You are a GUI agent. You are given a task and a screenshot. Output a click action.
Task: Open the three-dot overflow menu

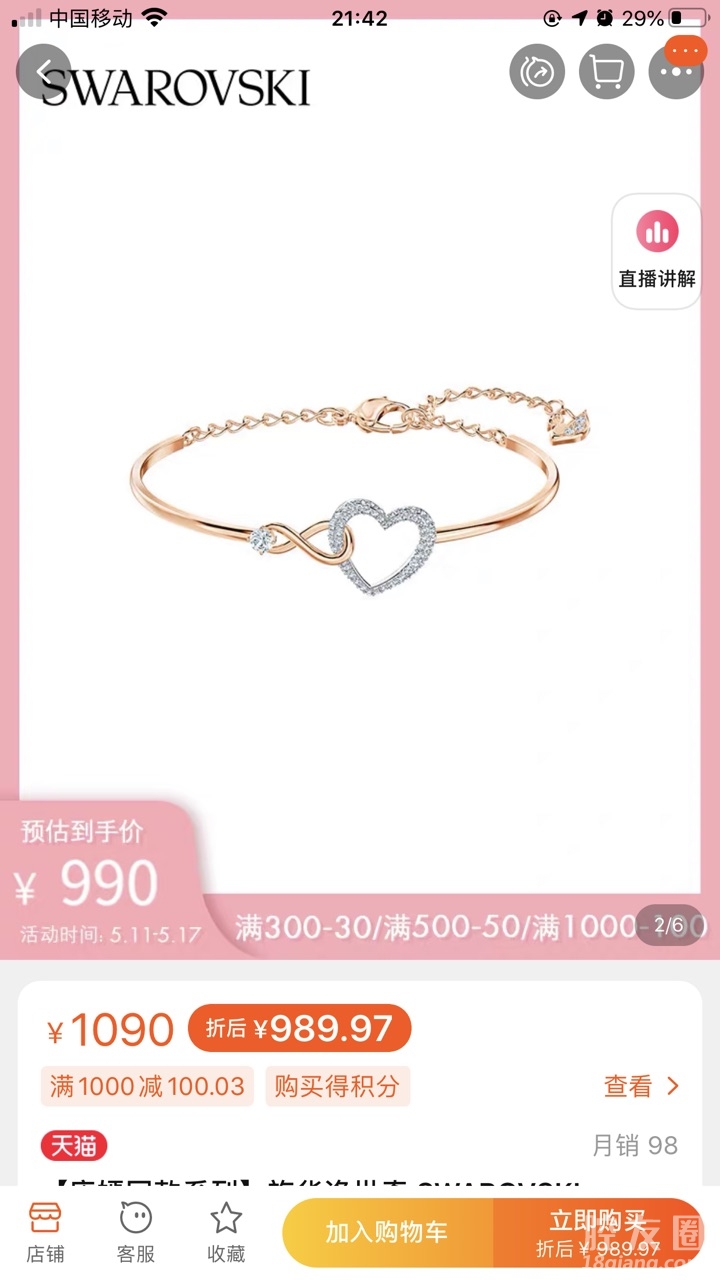tap(677, 72)
